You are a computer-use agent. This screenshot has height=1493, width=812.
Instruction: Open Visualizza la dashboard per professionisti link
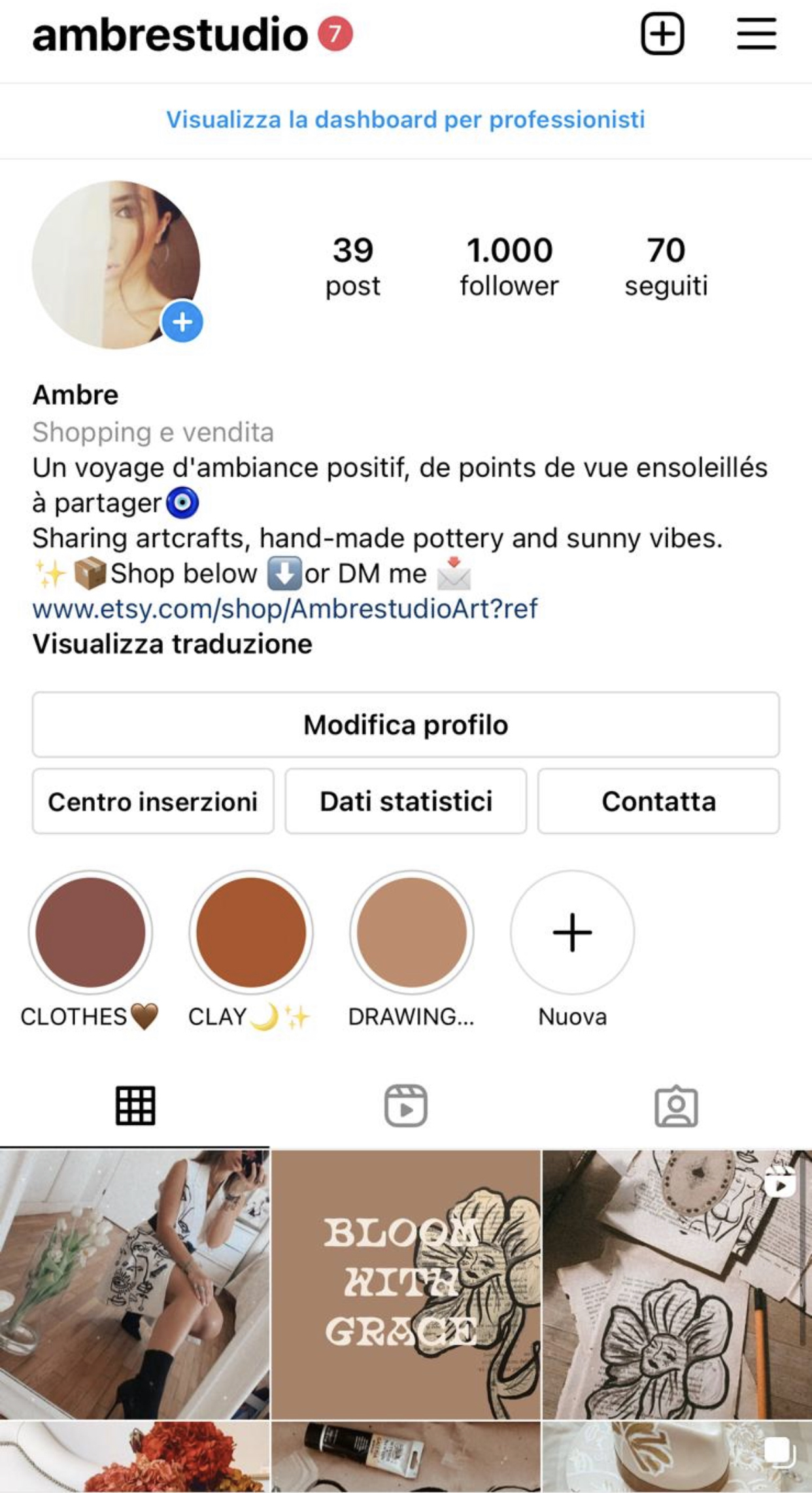point(405,120)
